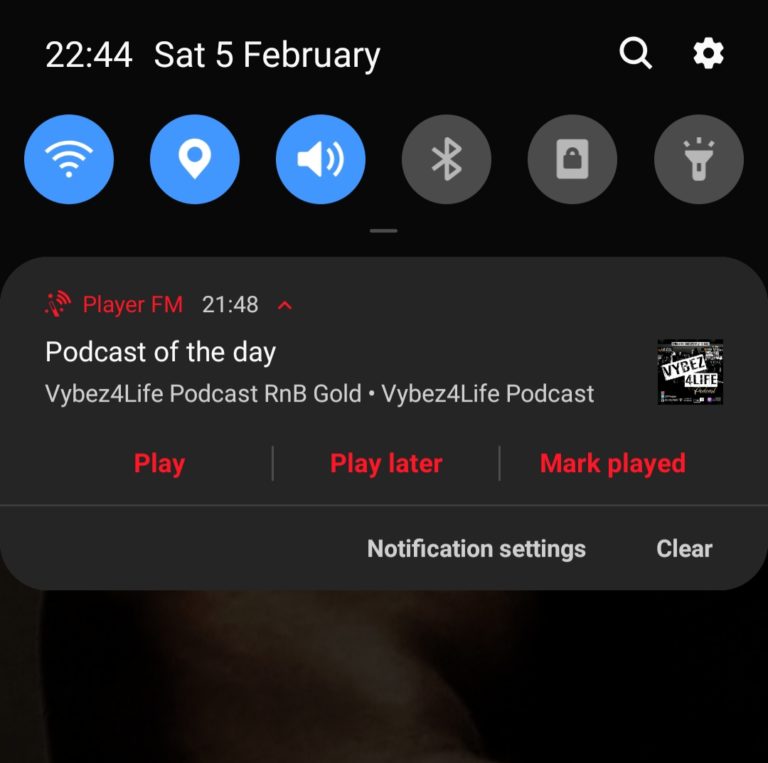The width and height of the screenshot is (768, 763).
Task: Select Play later for the podcast
Action: [x=386, y=463]
